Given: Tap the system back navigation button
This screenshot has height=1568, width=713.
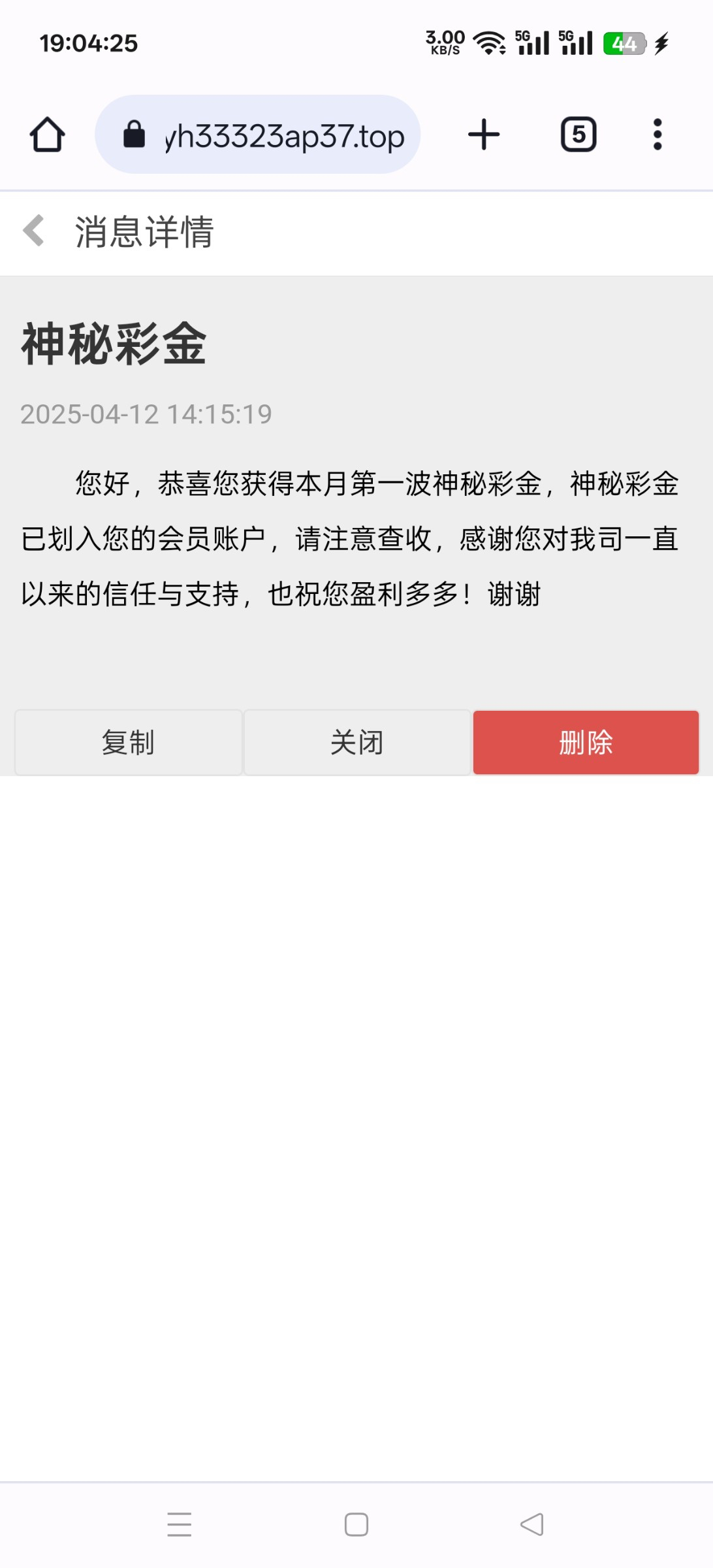Looking at the screenshot, I should (532, 1524).
